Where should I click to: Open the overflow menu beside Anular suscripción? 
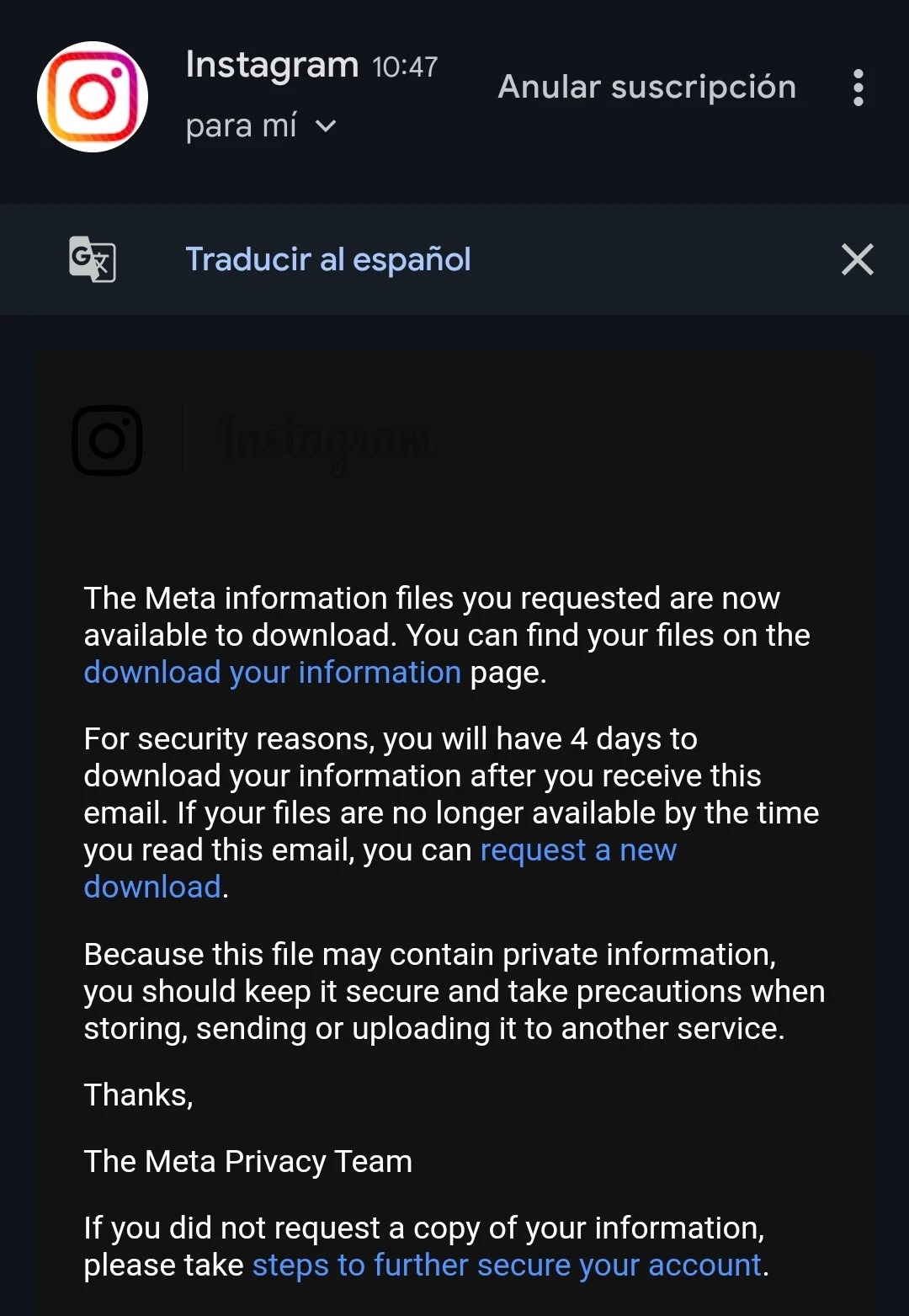(x=858, y=87)
